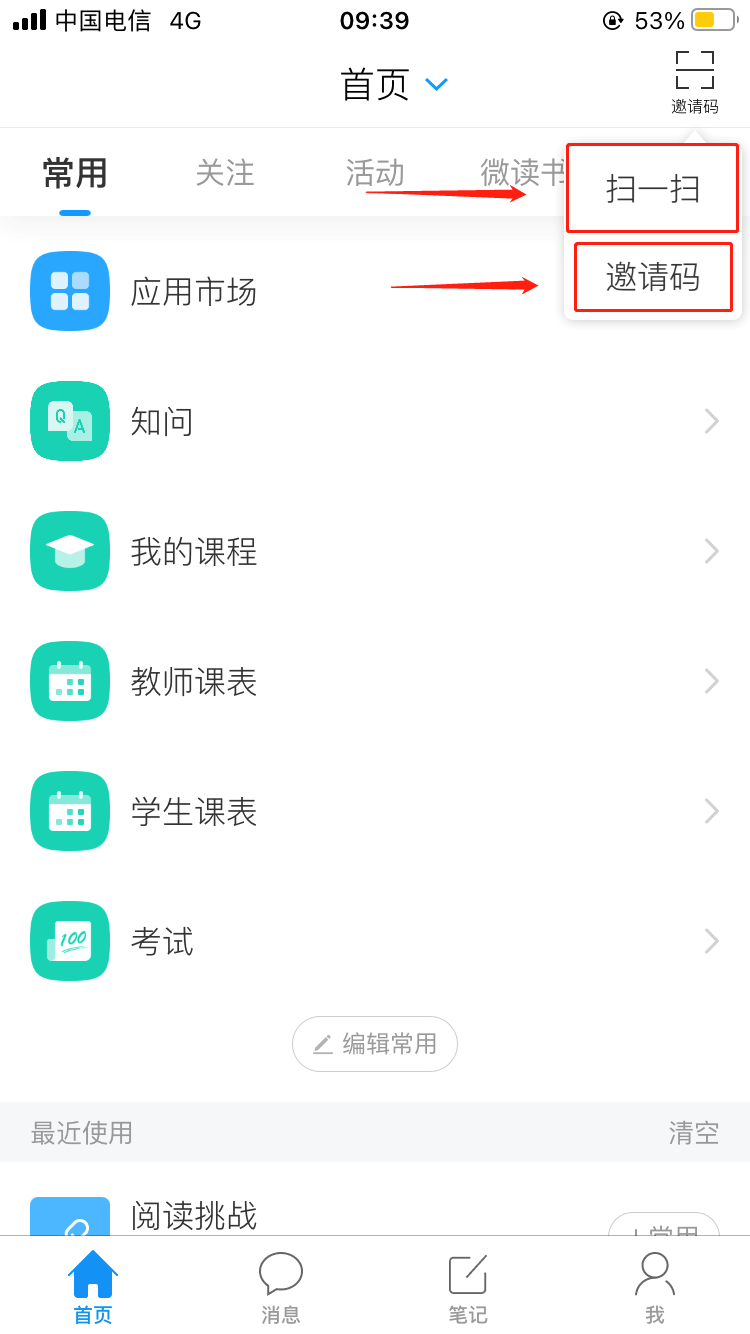This screenshot has width=750, height=1334.
Task: Switch to the 活动 tab
Action: (x=375, y=173)
